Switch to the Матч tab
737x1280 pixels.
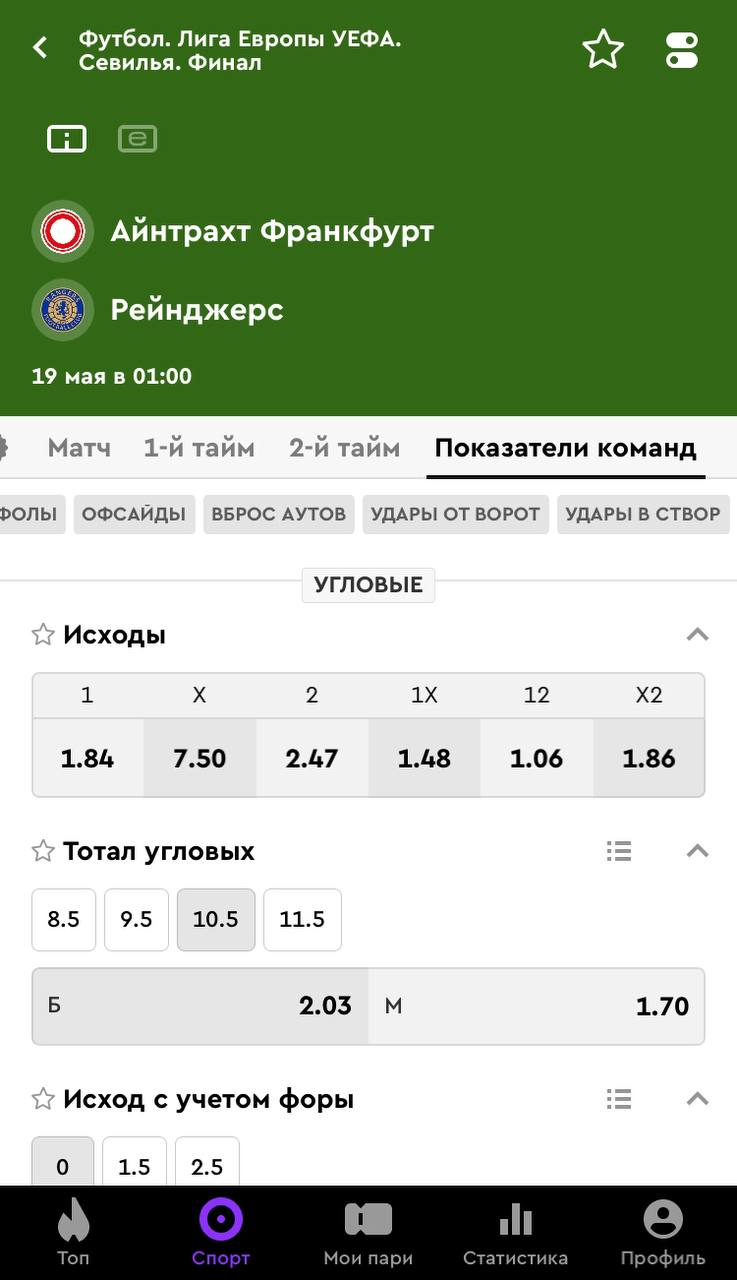coord(79,448)
